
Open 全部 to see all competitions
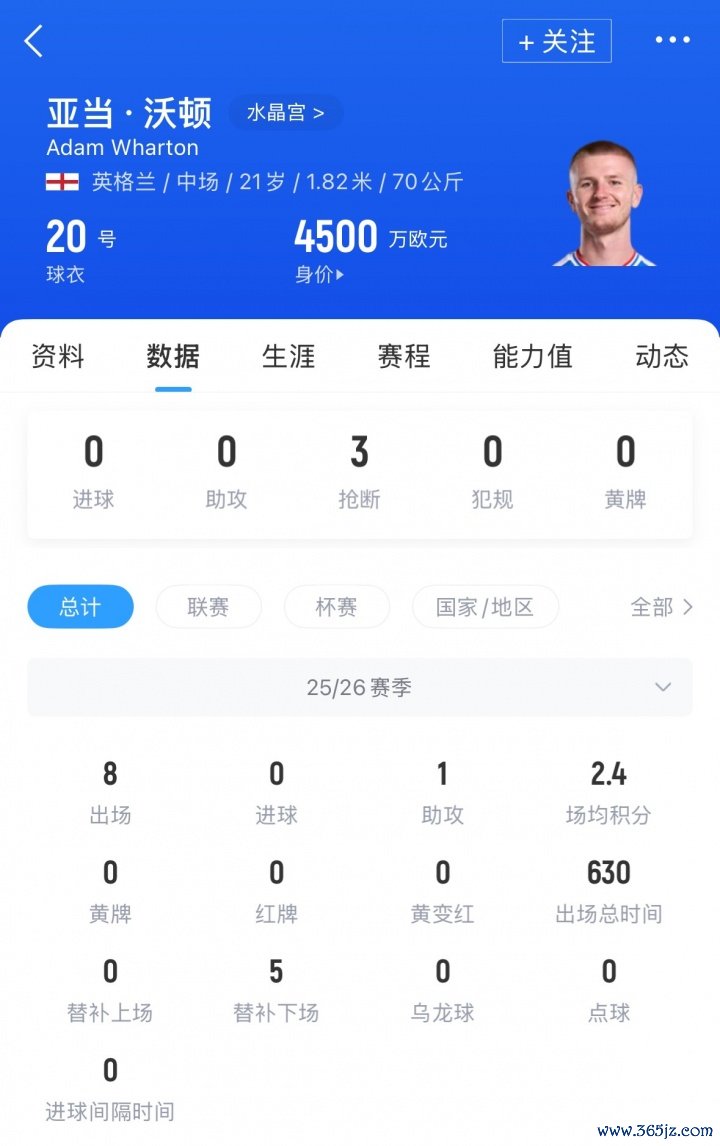pos(661,607)
